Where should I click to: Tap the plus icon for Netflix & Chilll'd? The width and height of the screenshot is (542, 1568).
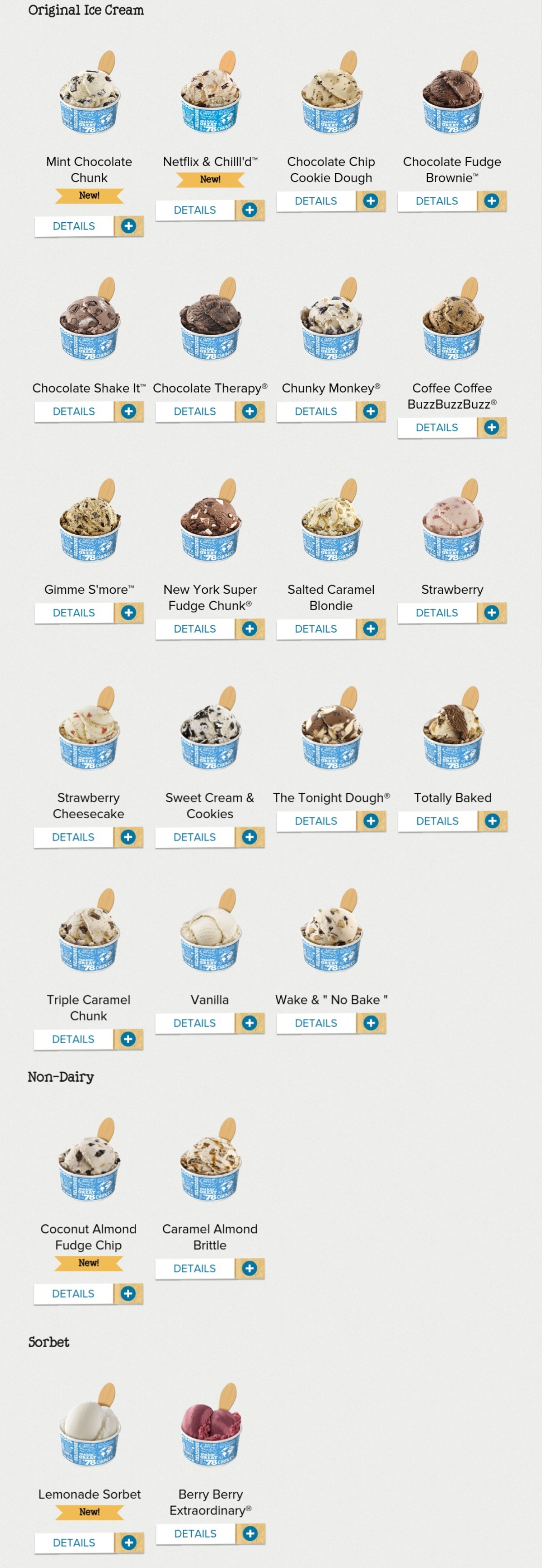pyautogui.click(x=249, y=210)
